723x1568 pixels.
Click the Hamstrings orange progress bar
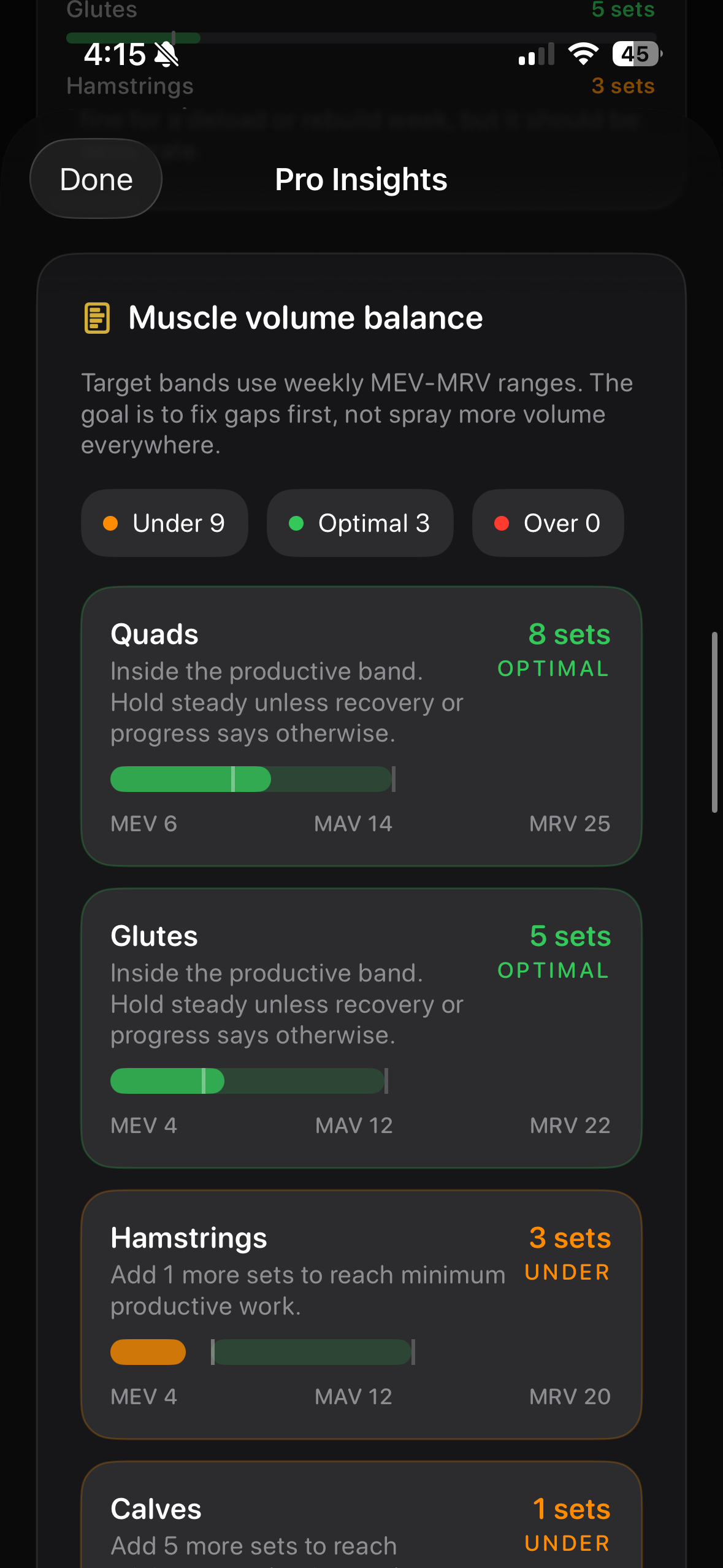tap(148, 1352)
